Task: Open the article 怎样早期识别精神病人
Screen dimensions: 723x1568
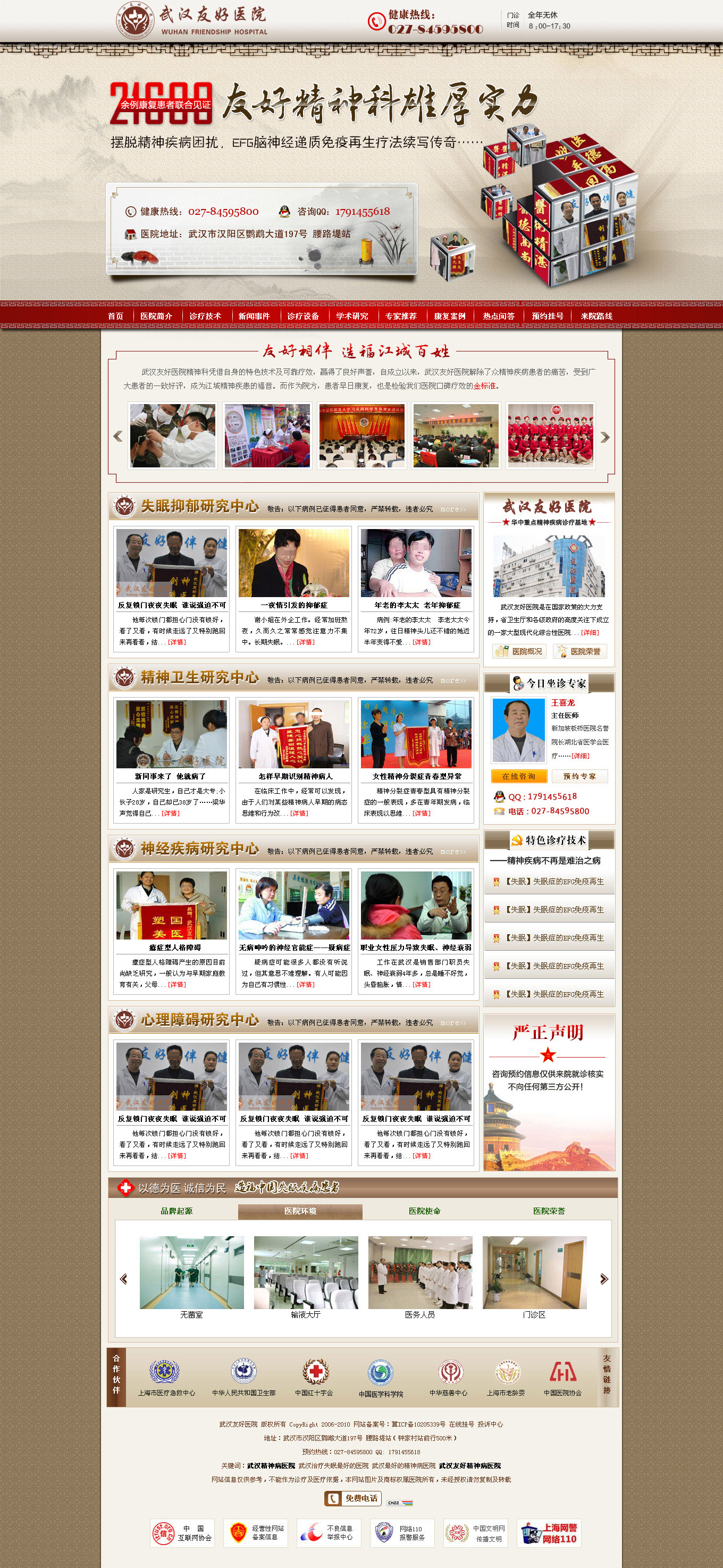Action: pos(294,776)
